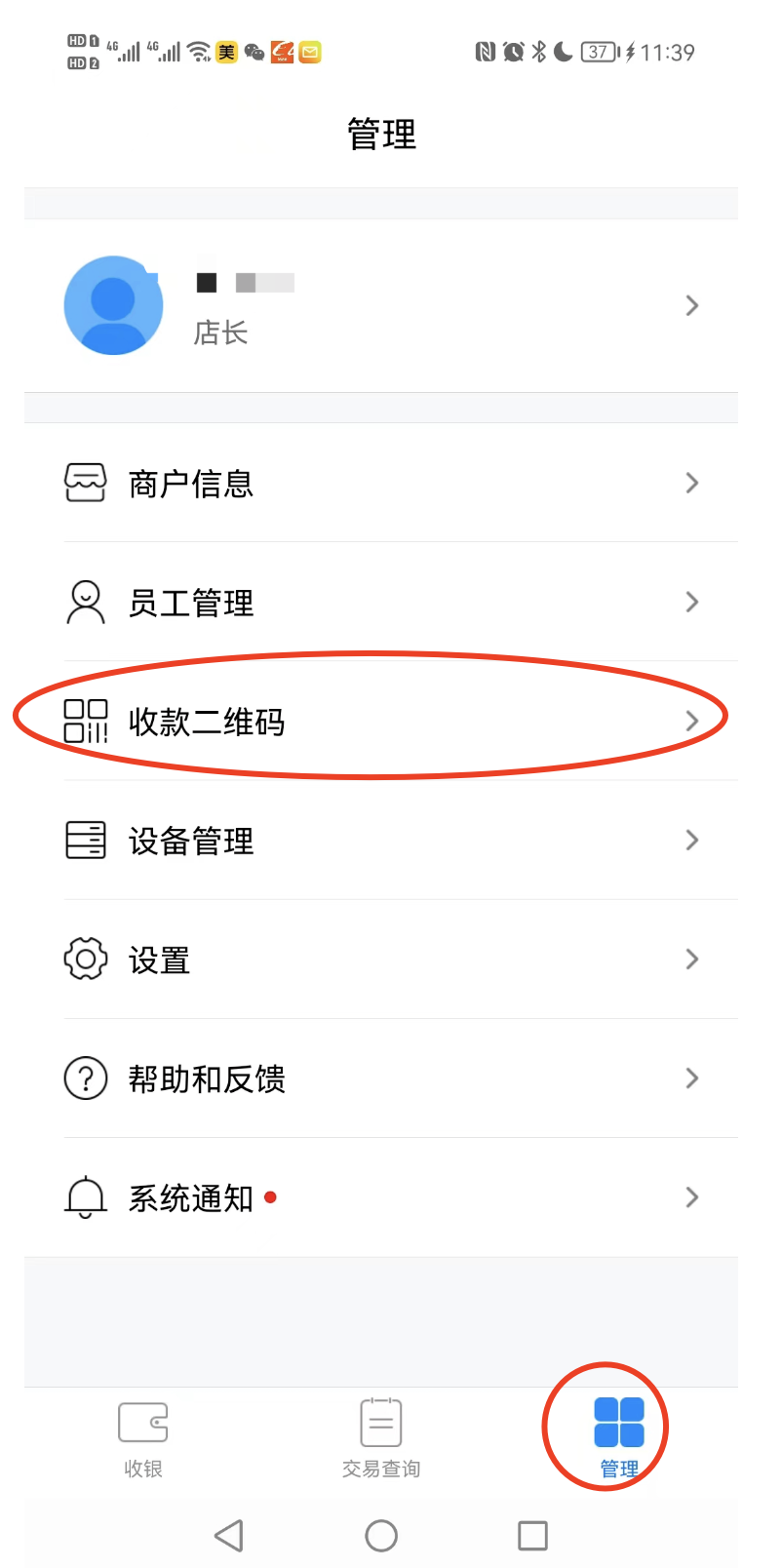The image size is (782, 1568).
Task: Switch to the 交易查询 tab
Action: pos(381,1439)
